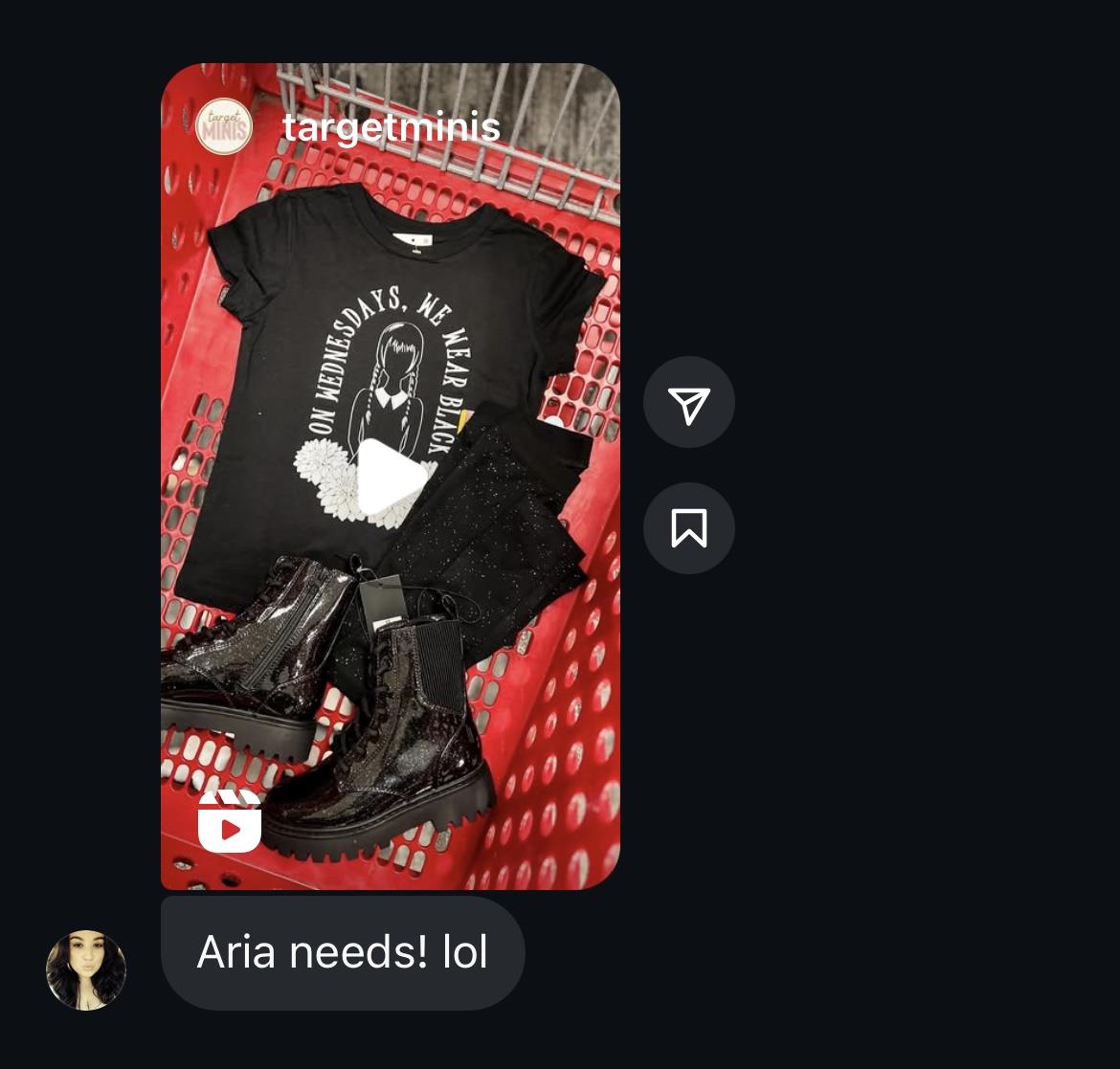The width and height of the screenshot is (1120, 1069).
Task: Share the reel via paper plane icon
Action: [688, 403]
